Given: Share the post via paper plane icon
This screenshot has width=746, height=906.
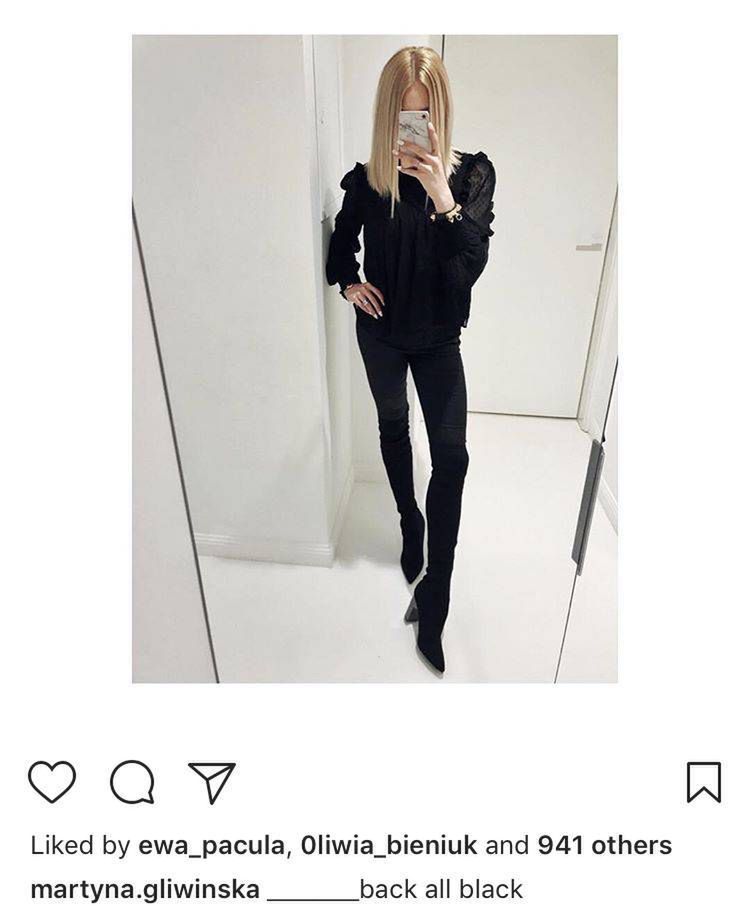Looking at the screenshot, I should point(212,782).
